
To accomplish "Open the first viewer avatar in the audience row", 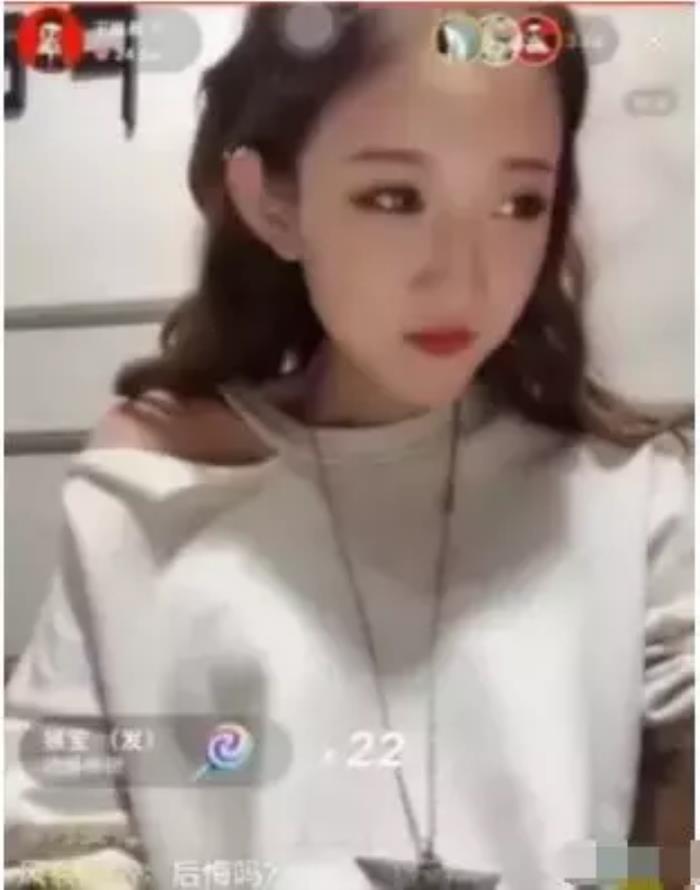I will pyautogui.click(x=458, y=41).
